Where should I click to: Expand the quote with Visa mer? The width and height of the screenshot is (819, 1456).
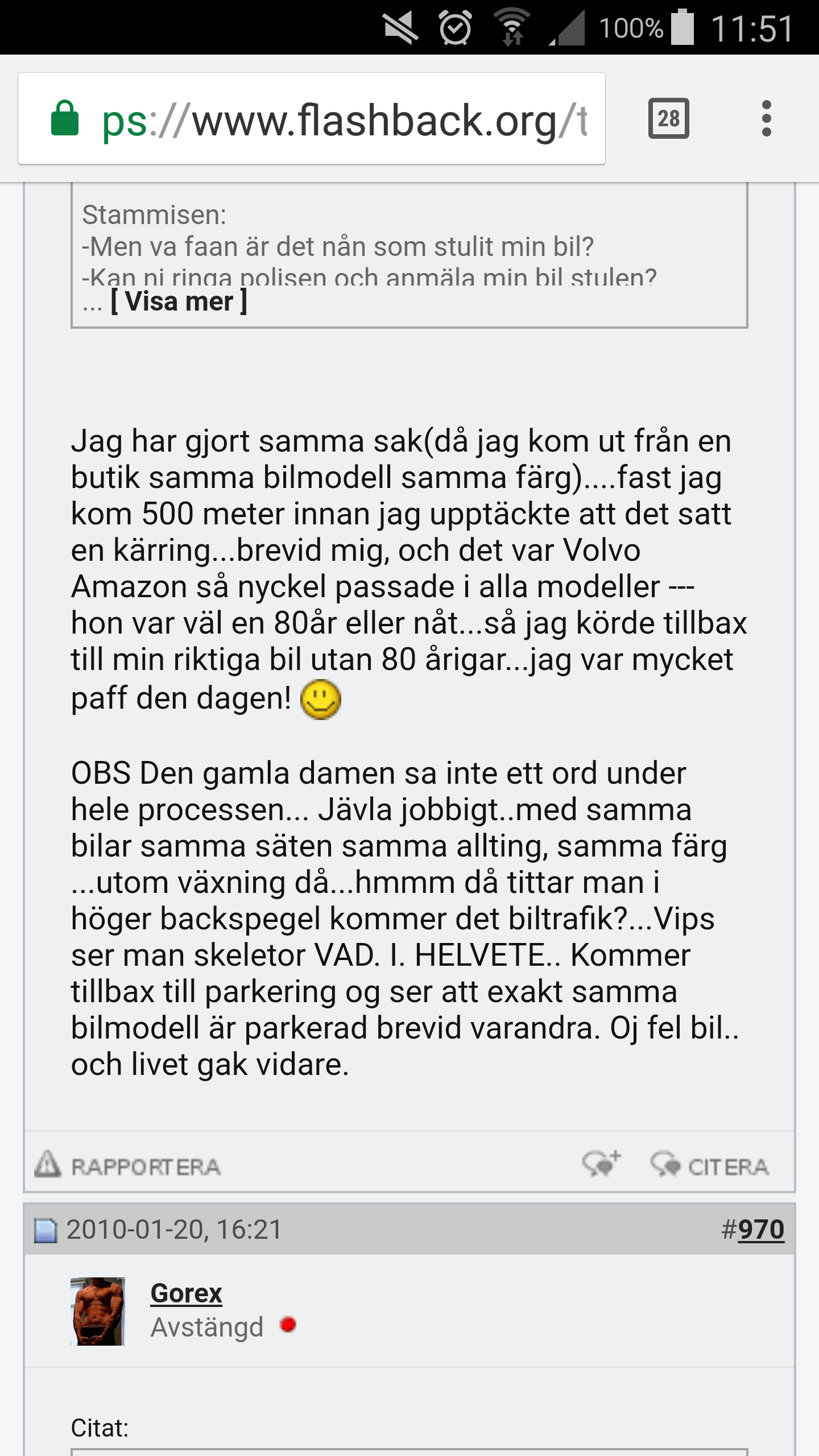tap(179, 301)
